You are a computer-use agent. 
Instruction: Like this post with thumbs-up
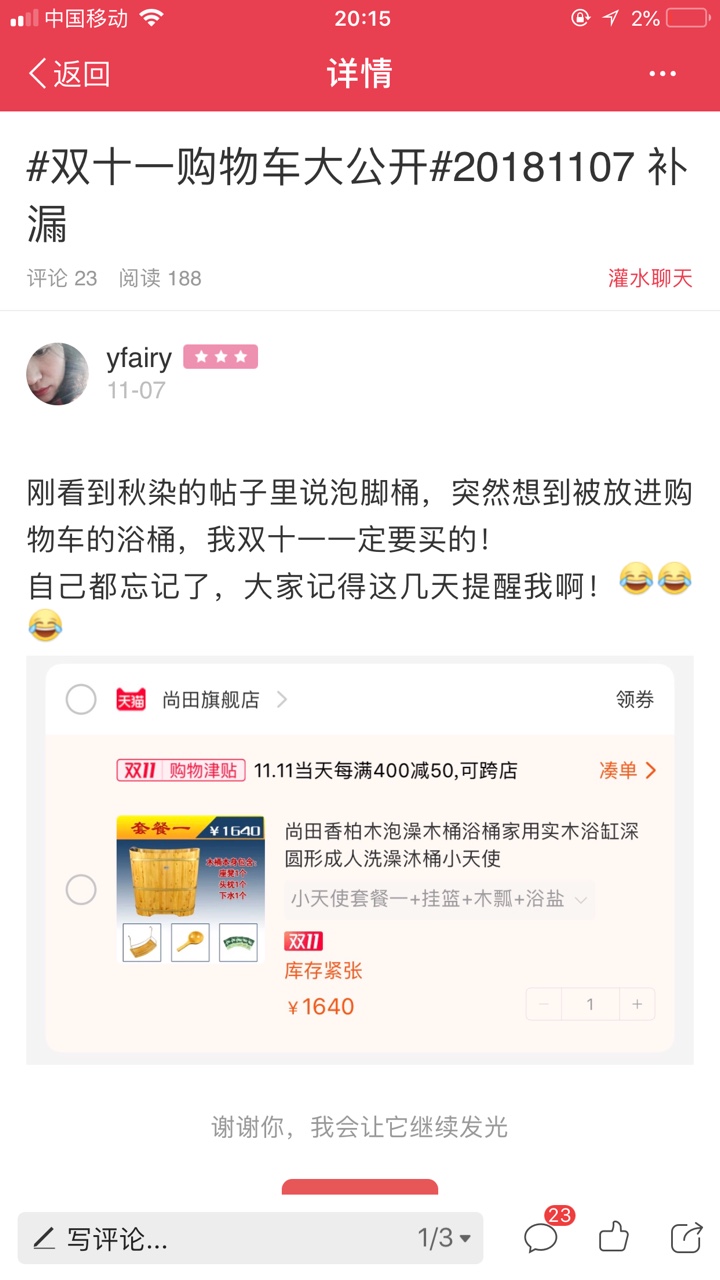coord(614,1238)
